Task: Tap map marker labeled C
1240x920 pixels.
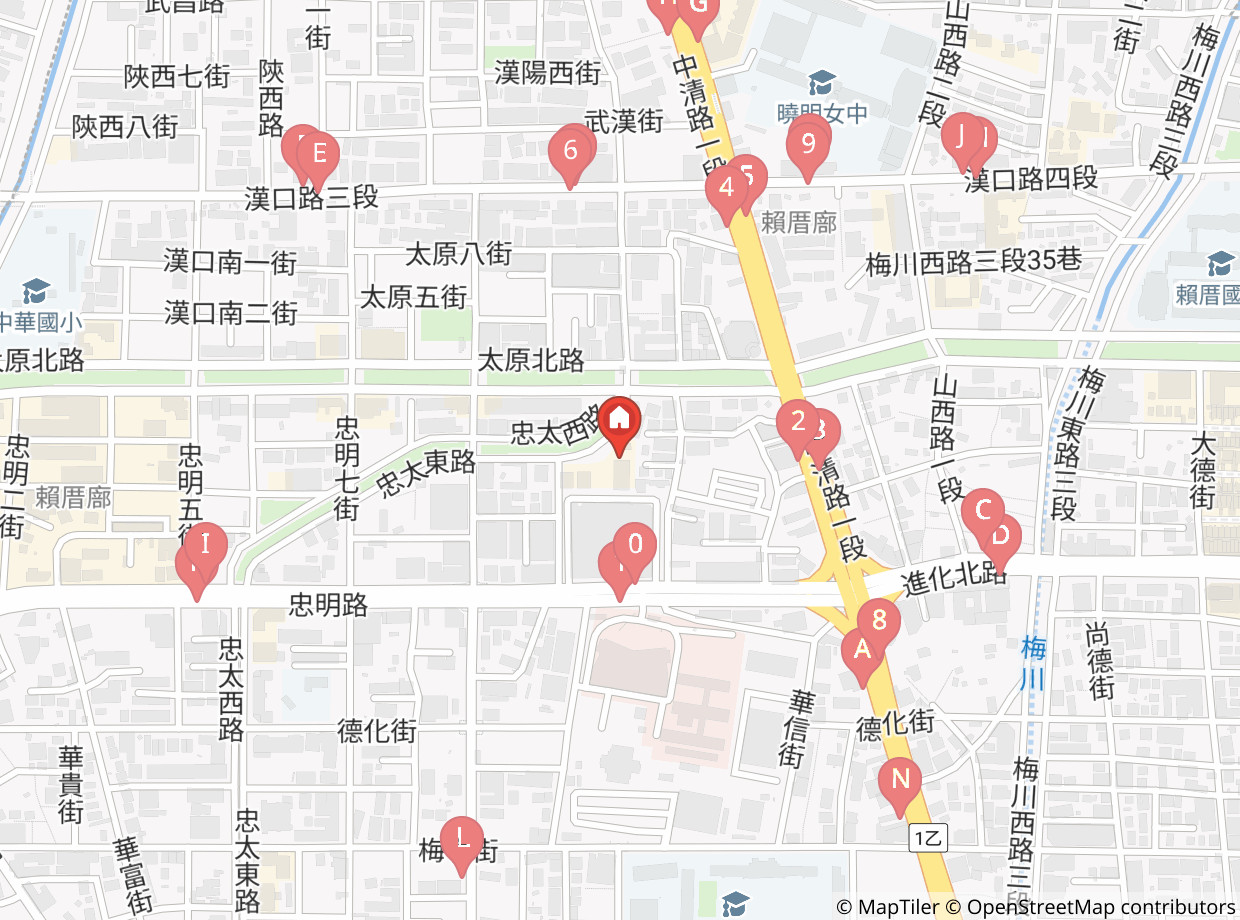Action: click(982, 511)
